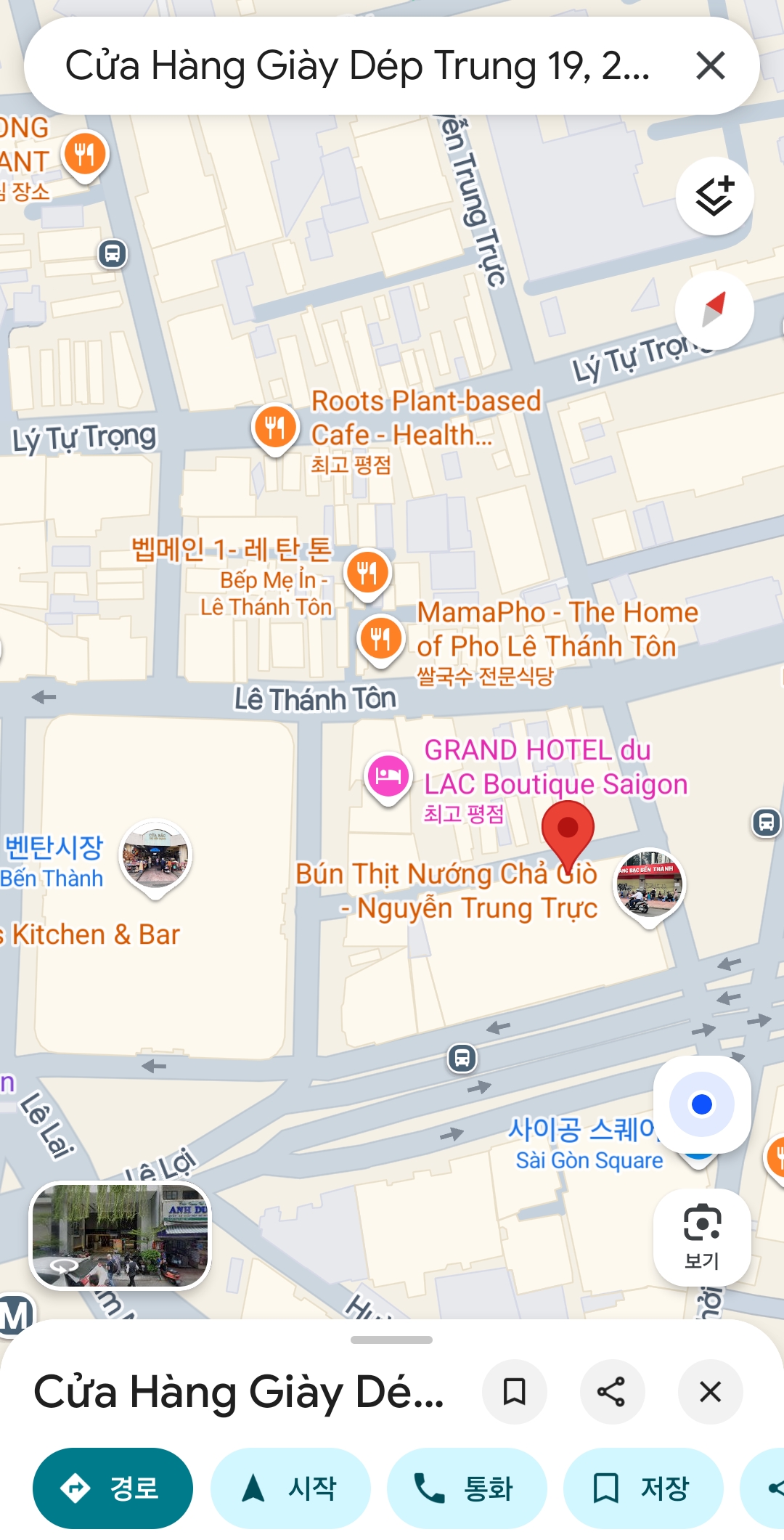Start navigation with the 시작 button
Viewport: 784px width, 1540px height.
tap(290, 1488)
